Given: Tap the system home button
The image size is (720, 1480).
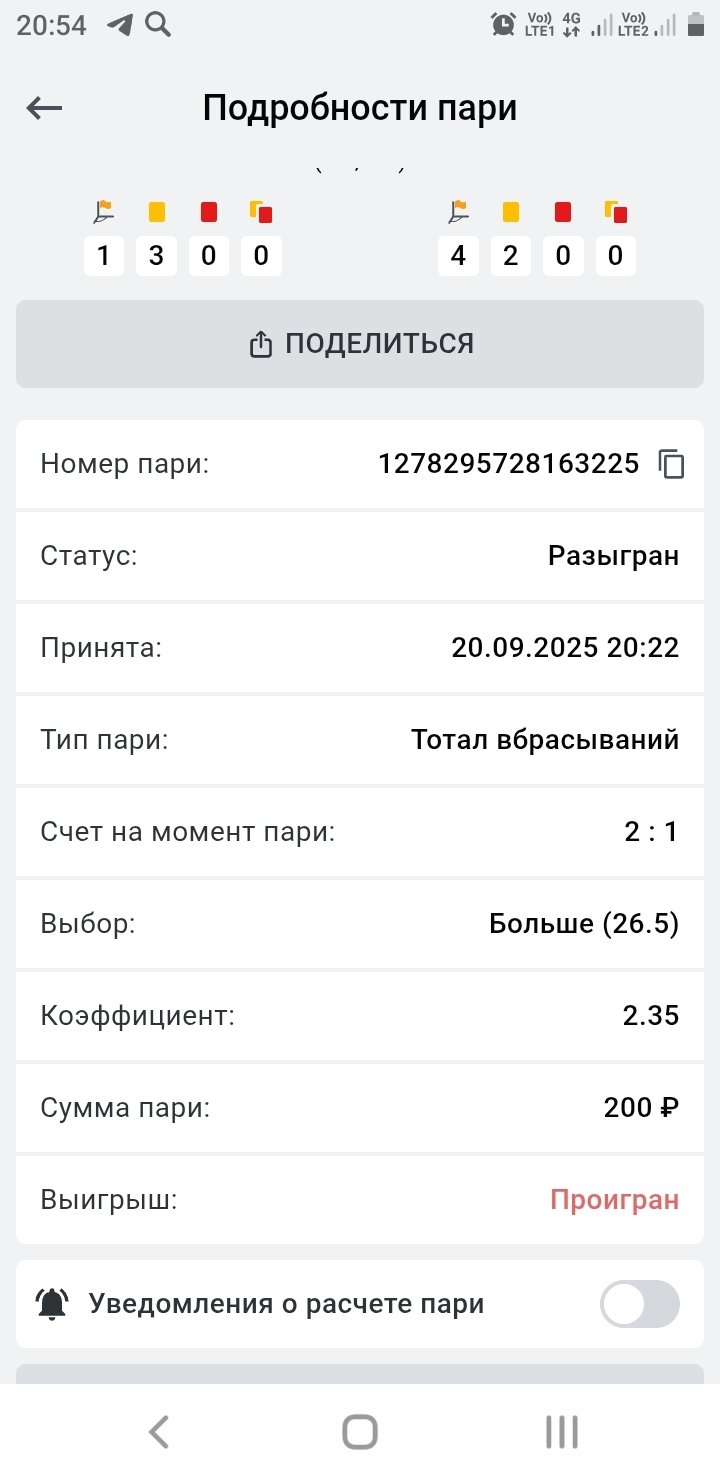Looking at the screenshot, I should 360,1432.
